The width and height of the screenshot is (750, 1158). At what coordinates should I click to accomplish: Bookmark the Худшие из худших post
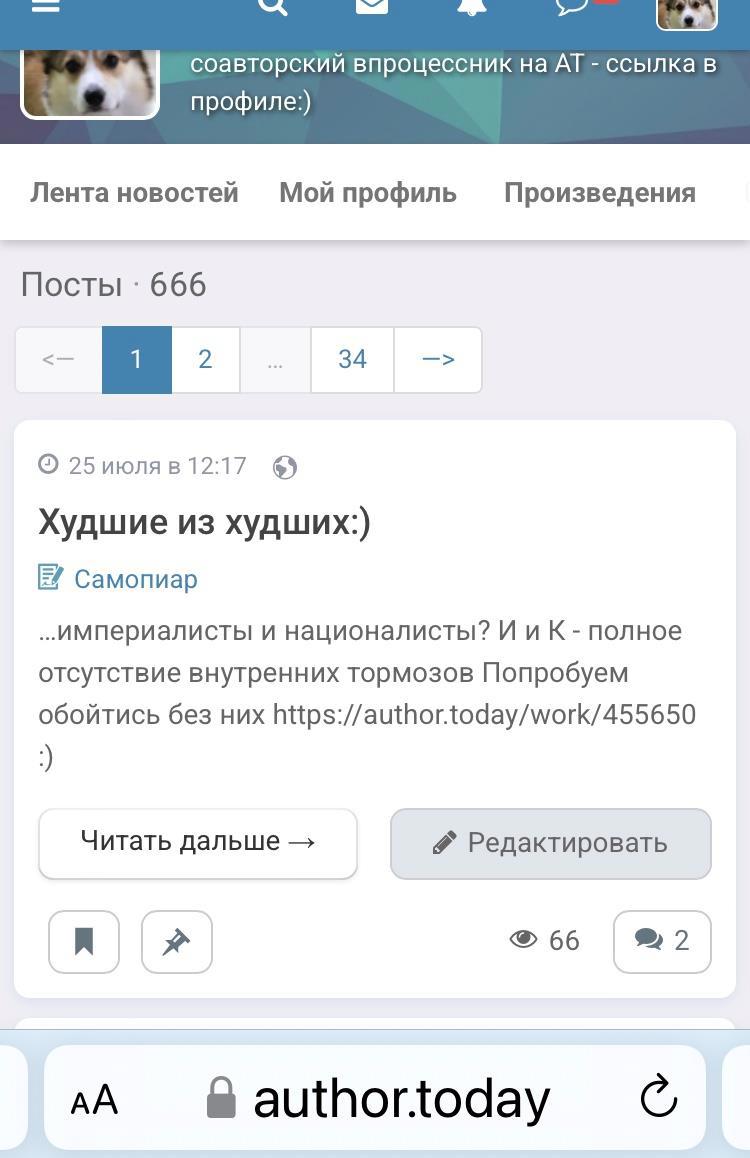[84, 941]
